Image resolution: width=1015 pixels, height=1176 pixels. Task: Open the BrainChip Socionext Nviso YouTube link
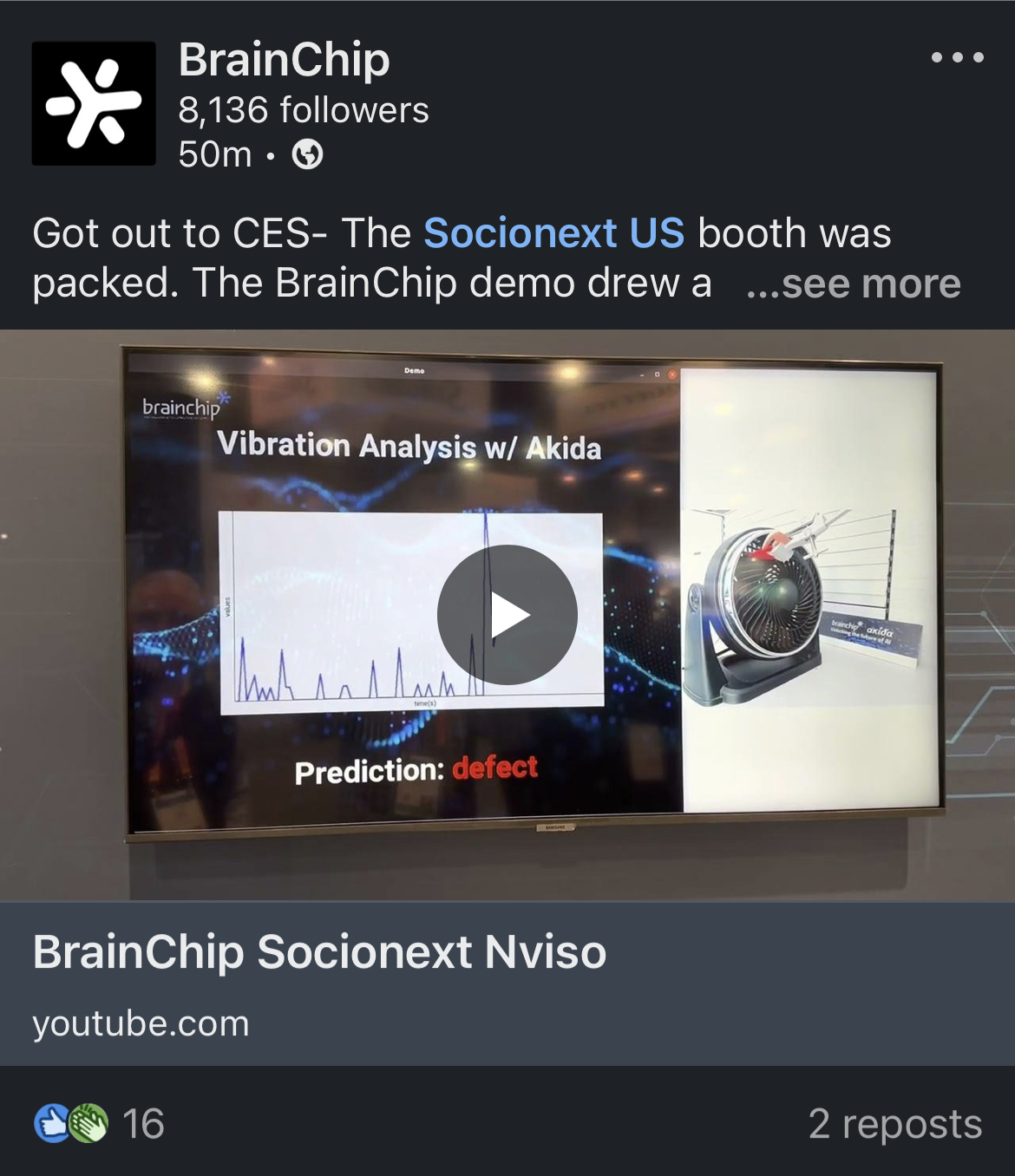coord(319,952)
